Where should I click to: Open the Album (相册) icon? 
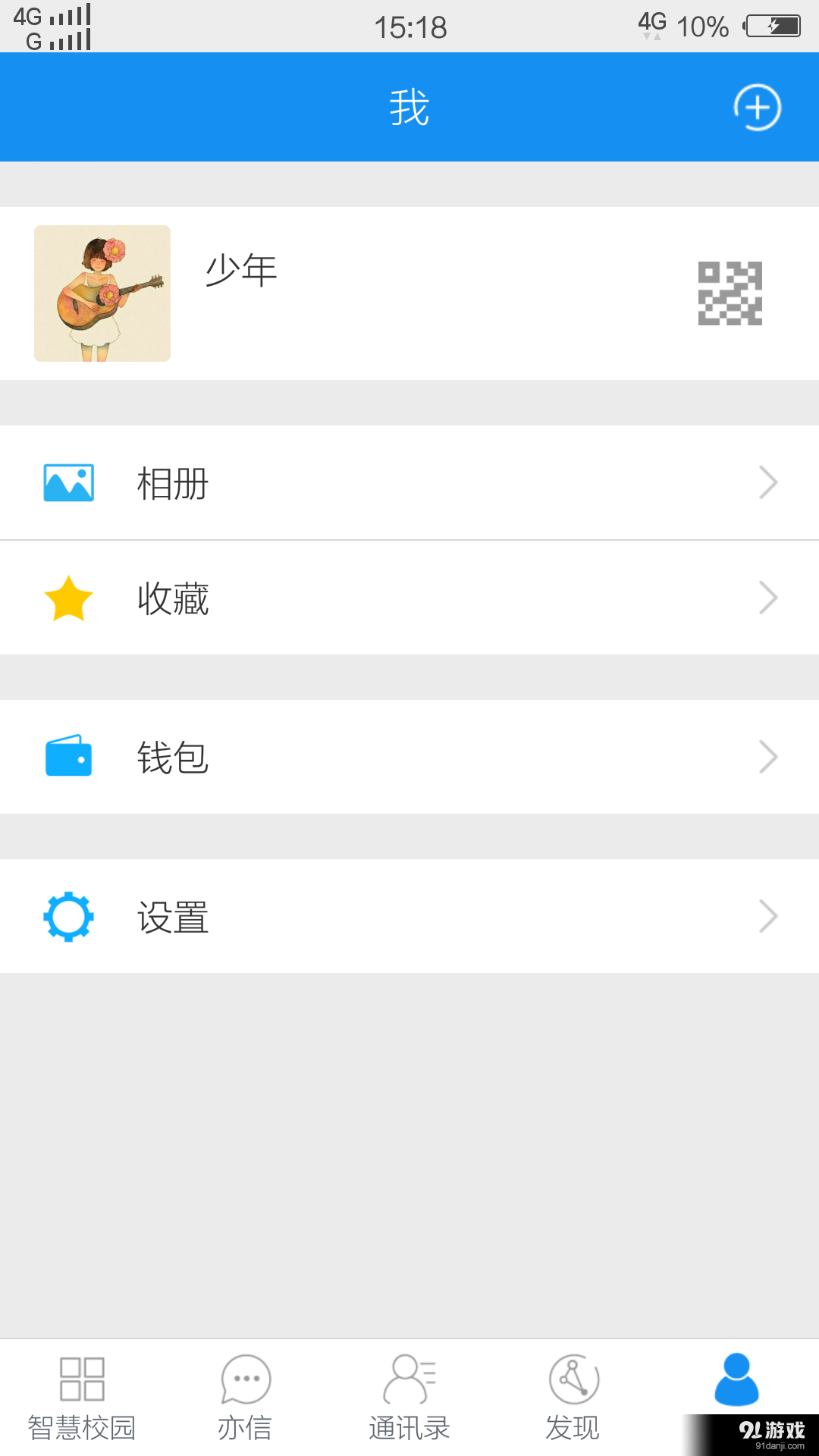69,482
